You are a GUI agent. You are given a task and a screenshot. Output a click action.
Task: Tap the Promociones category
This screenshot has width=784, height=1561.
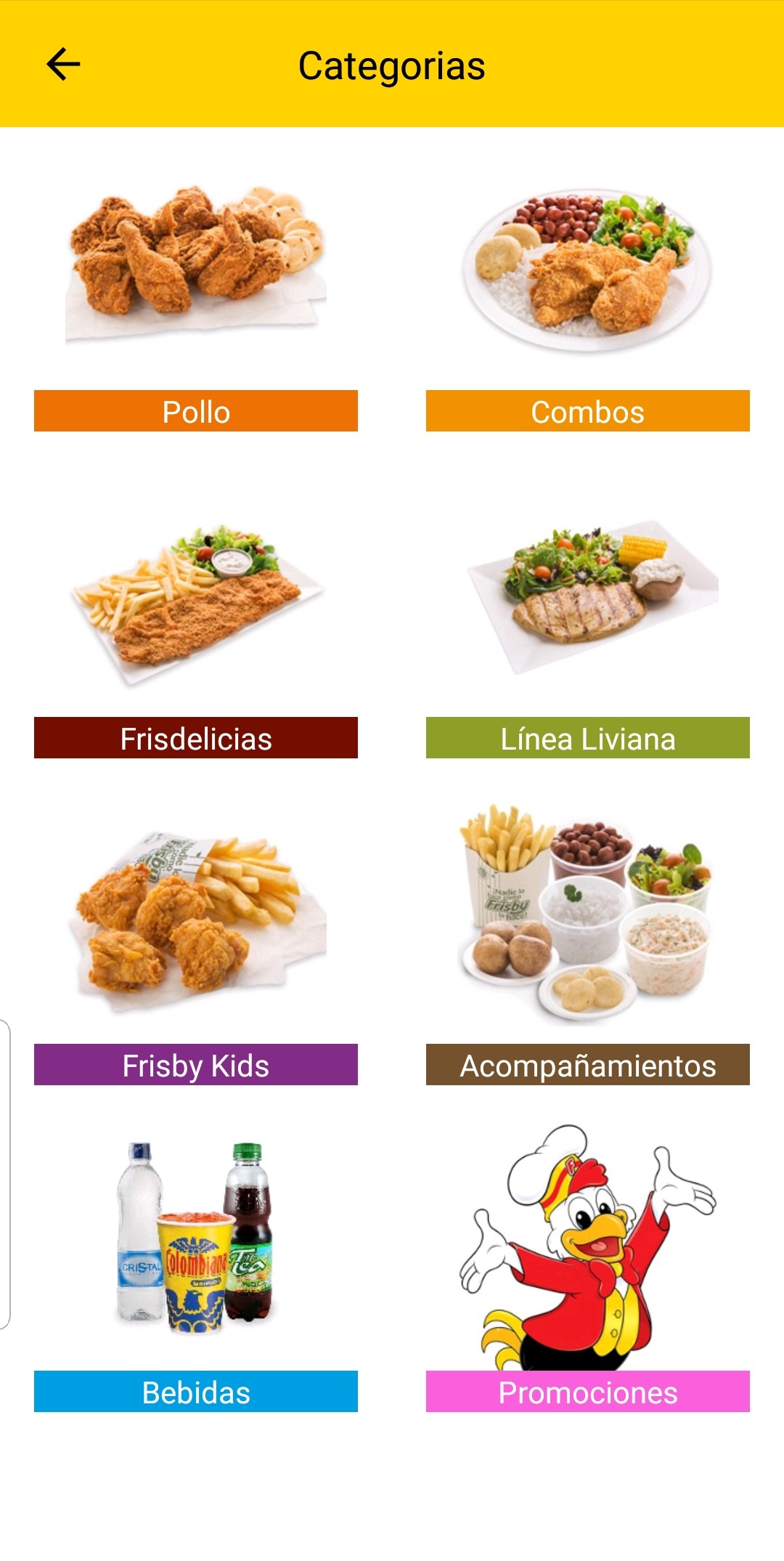click(x=587, y=1392)
